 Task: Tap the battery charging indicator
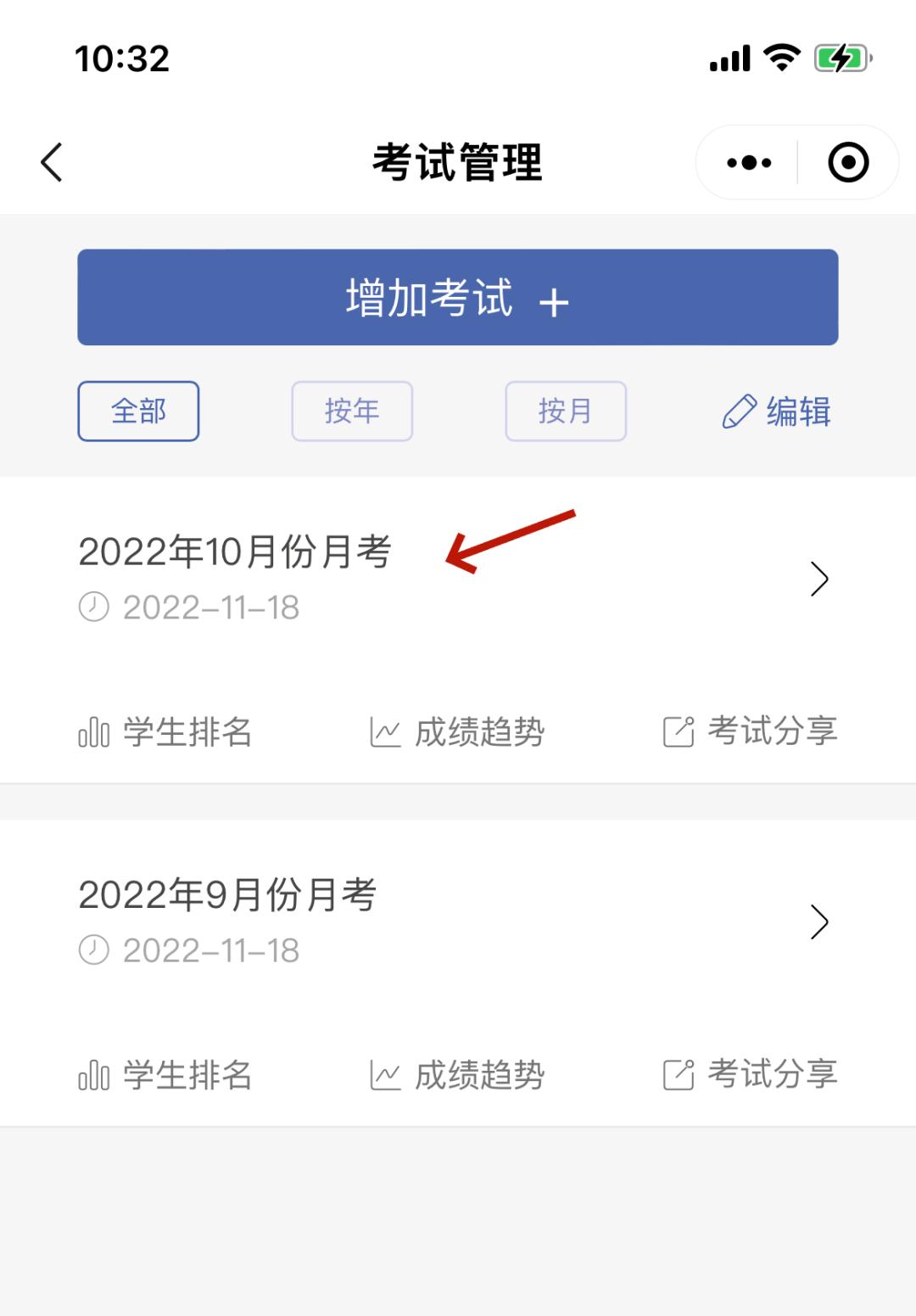point(842,57)
